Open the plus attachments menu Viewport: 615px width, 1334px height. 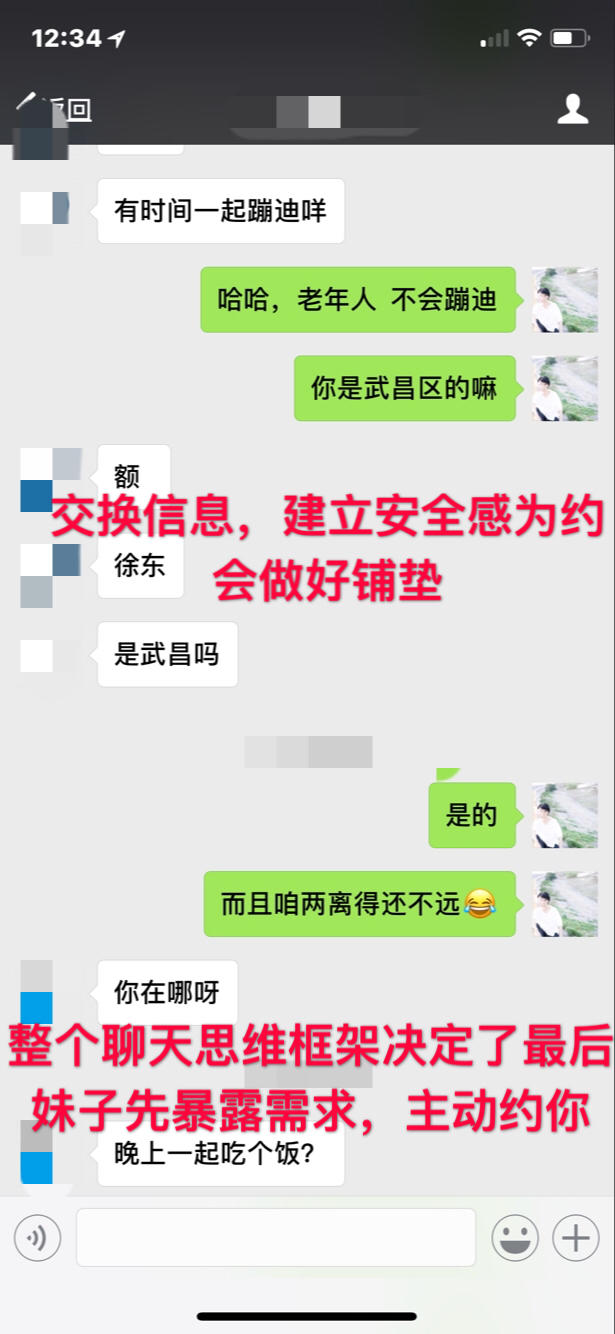point(575,1238)
